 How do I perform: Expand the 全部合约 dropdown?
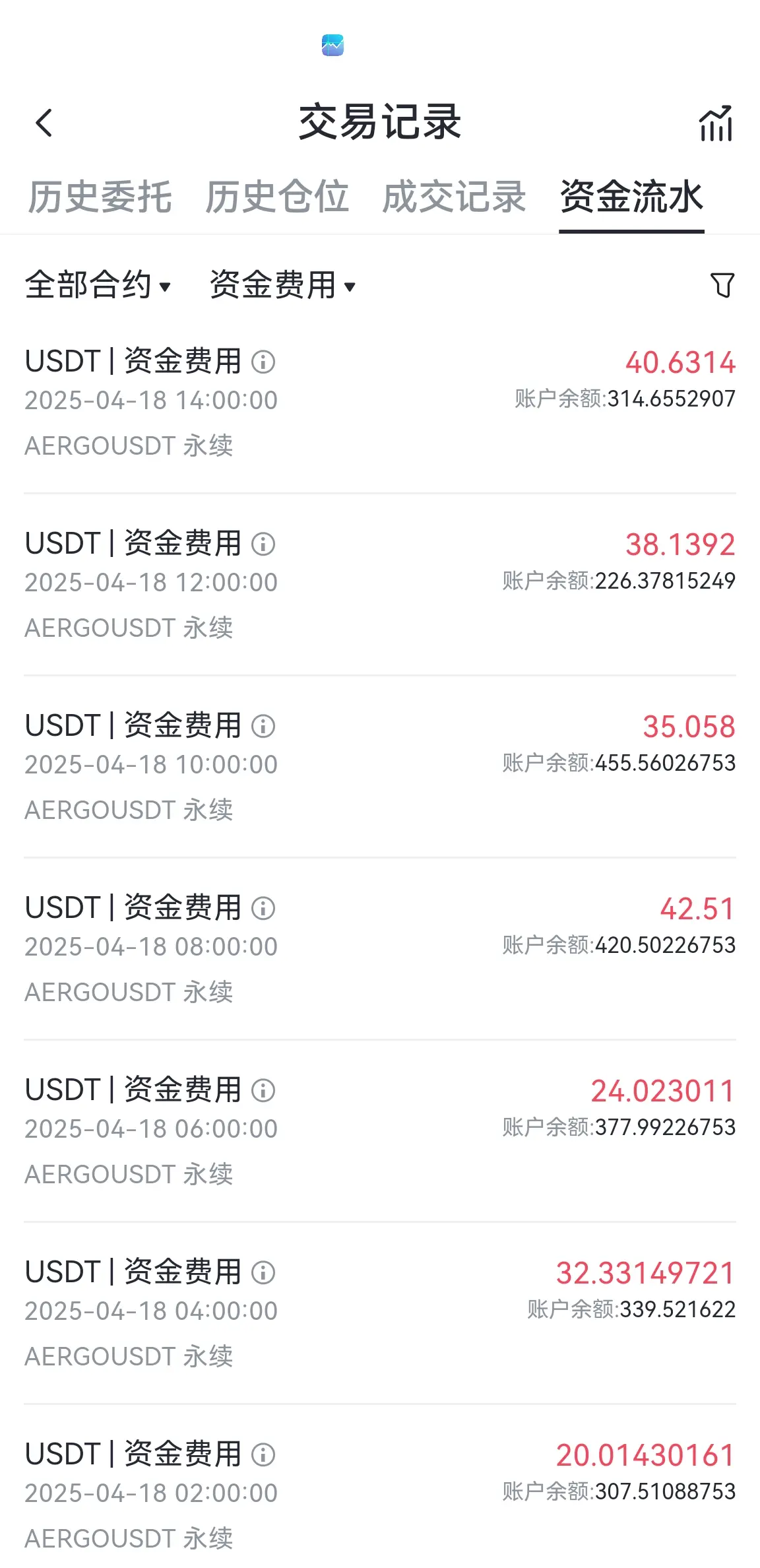click(98, 285)
